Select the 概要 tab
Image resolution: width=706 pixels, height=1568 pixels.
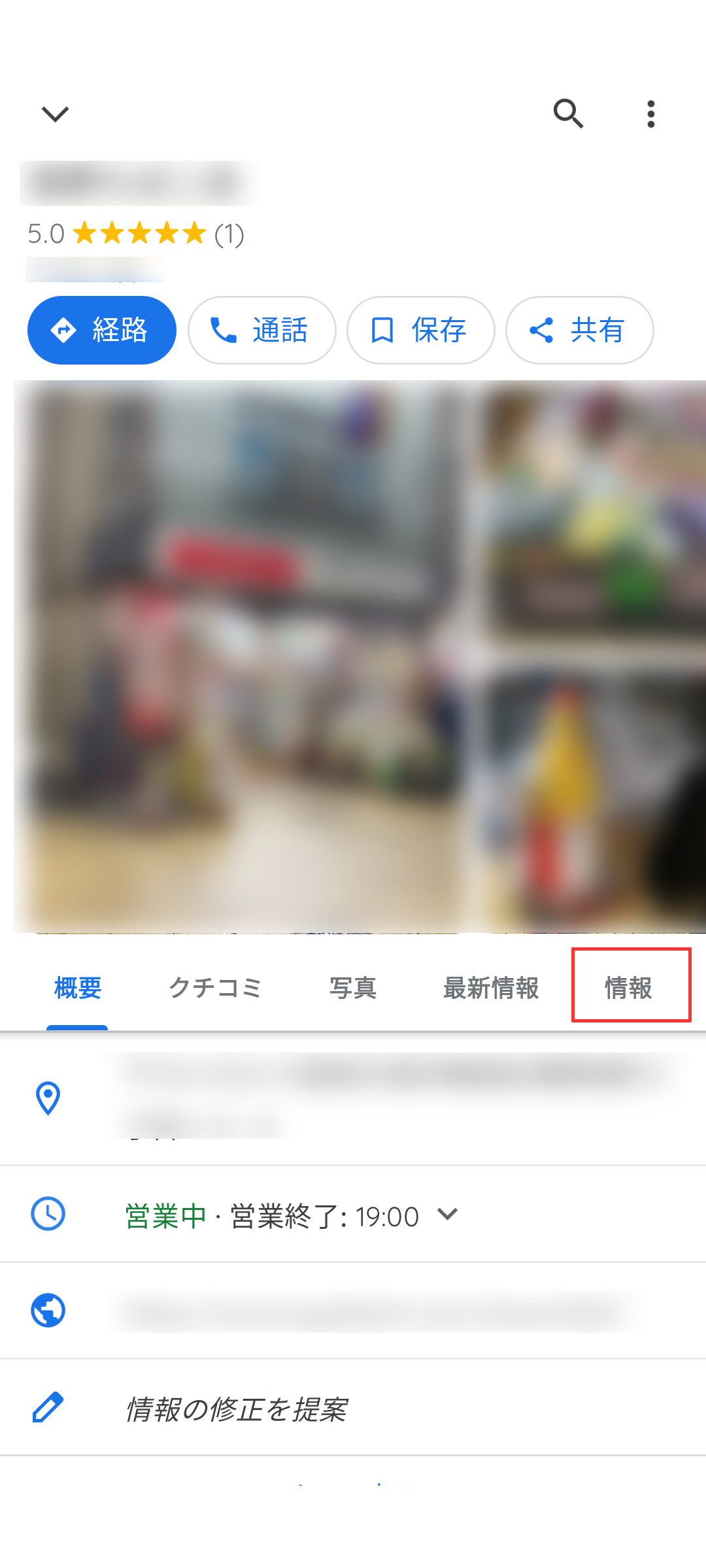[77, 988]
